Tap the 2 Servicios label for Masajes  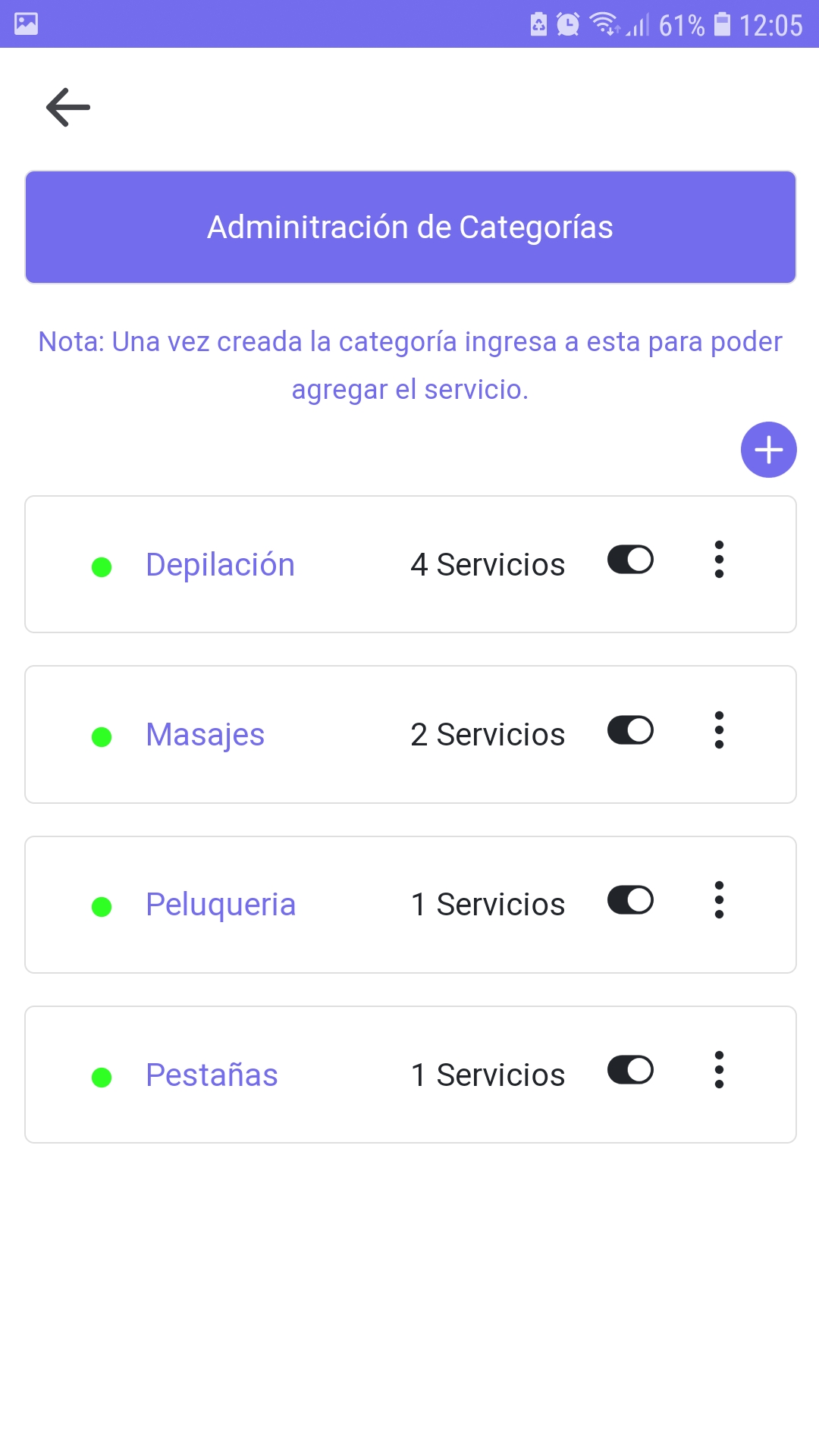point(488,733)
